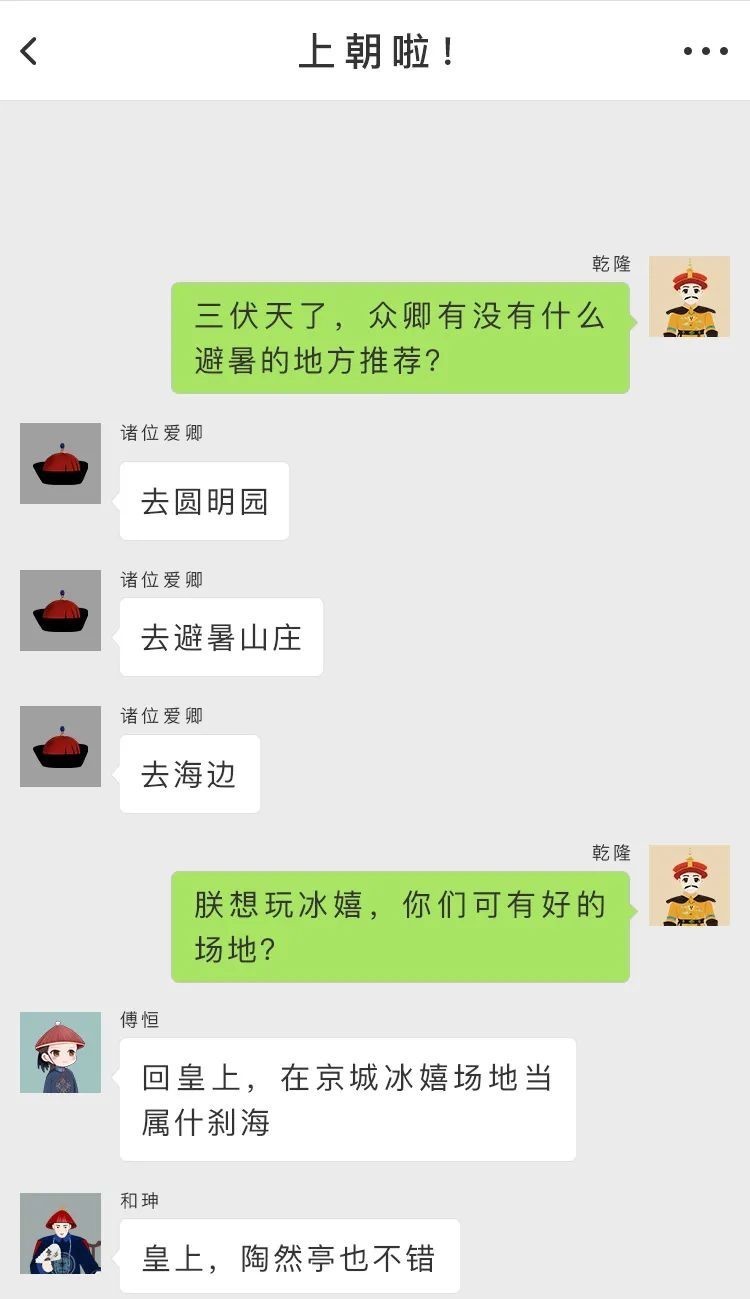Select the 去避暑山庄 message bubble
The width and height of the screenshot is (750, 1299).
point(220,638)
